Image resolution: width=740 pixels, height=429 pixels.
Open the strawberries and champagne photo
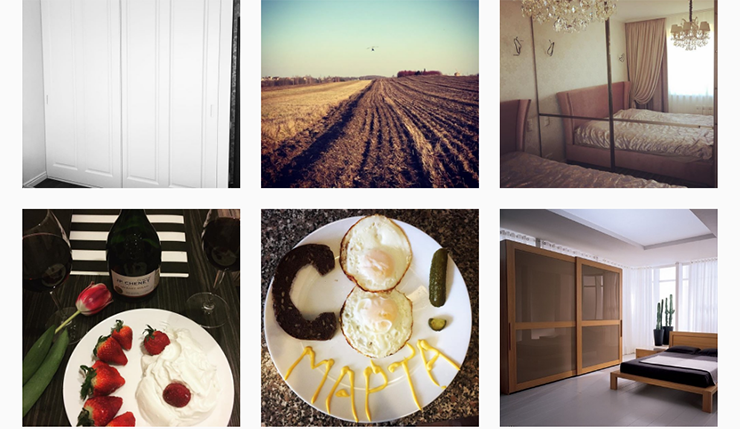[131, 318]
